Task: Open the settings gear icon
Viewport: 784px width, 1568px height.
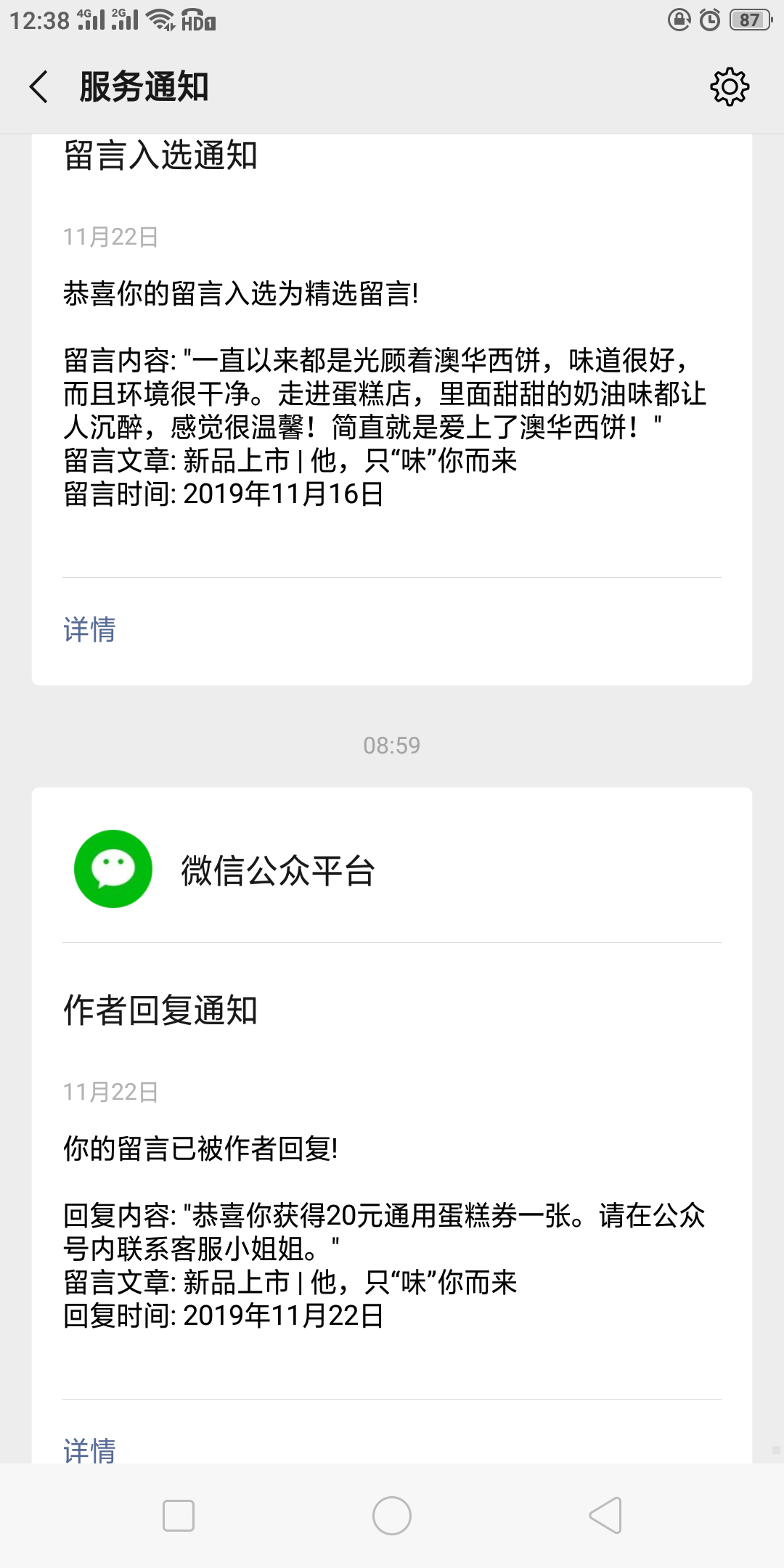Action: click(x=730, y=87)
